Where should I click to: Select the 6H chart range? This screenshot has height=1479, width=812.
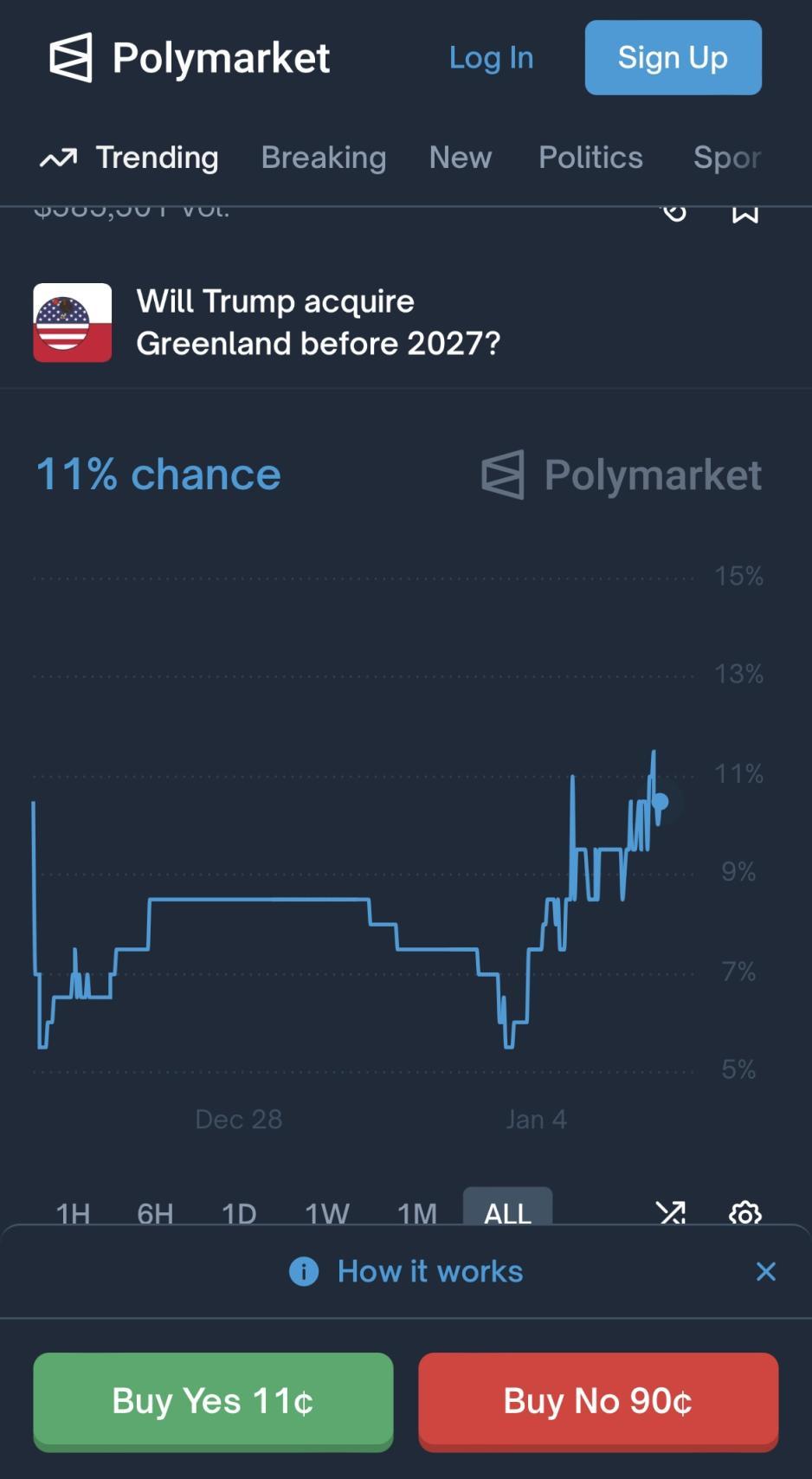(155, 1212)
